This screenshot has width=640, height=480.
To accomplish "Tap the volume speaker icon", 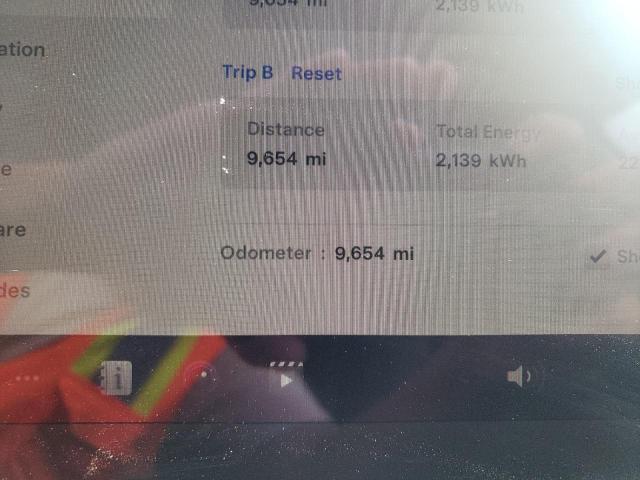I will [518, 376].
